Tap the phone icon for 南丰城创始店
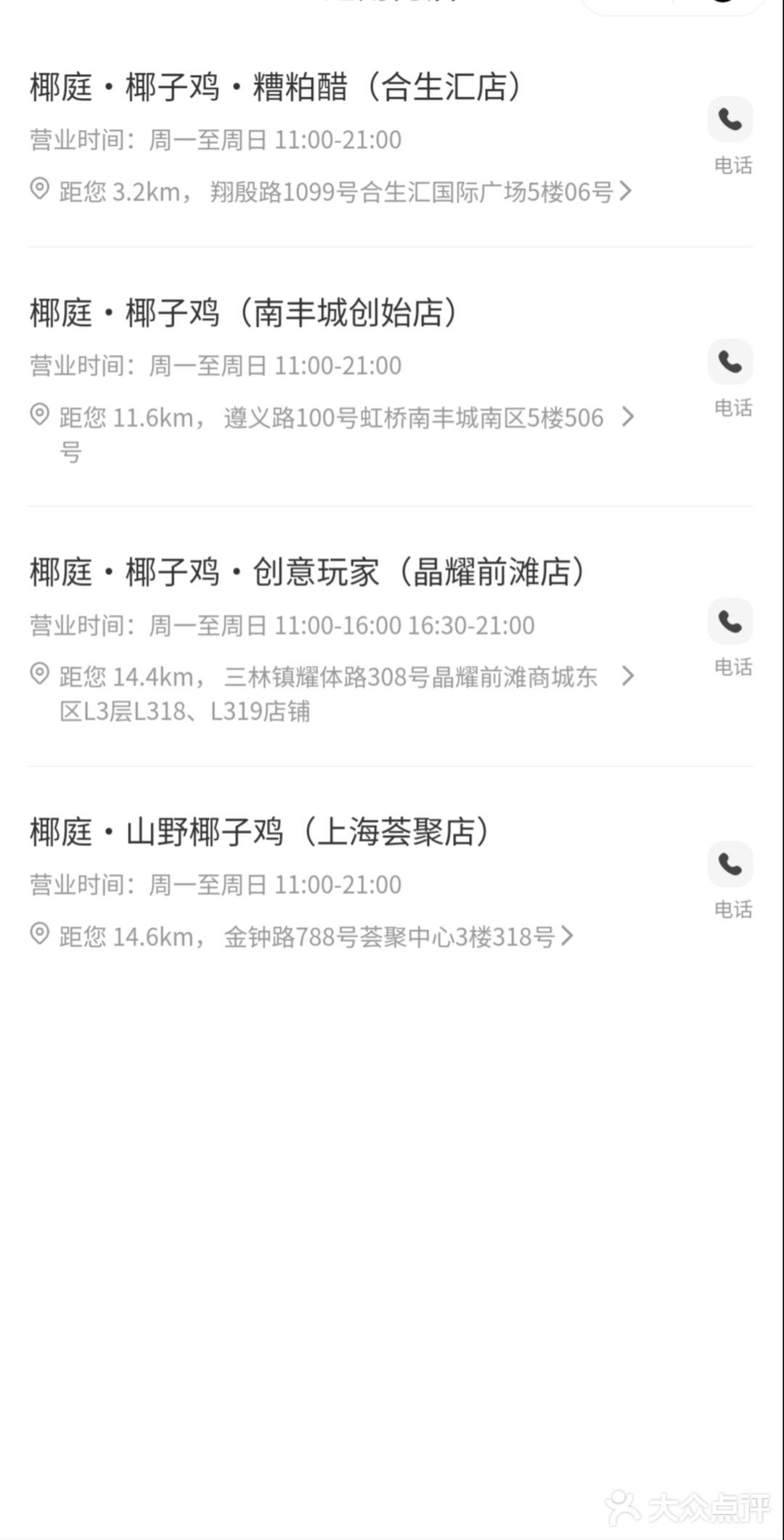784x1540 pixels. (x=730, y=362)
